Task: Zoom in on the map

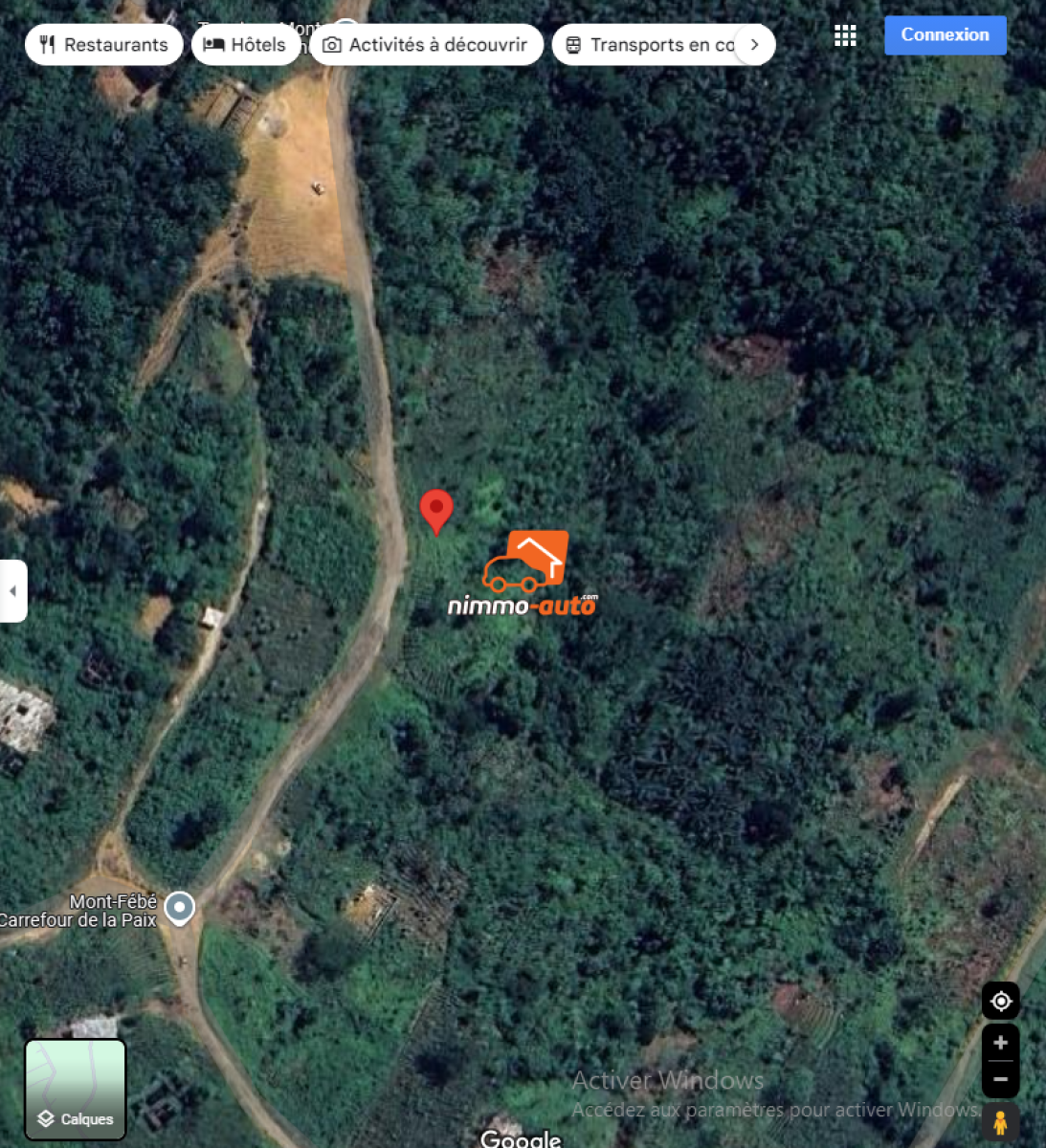Action: 1000,1043
